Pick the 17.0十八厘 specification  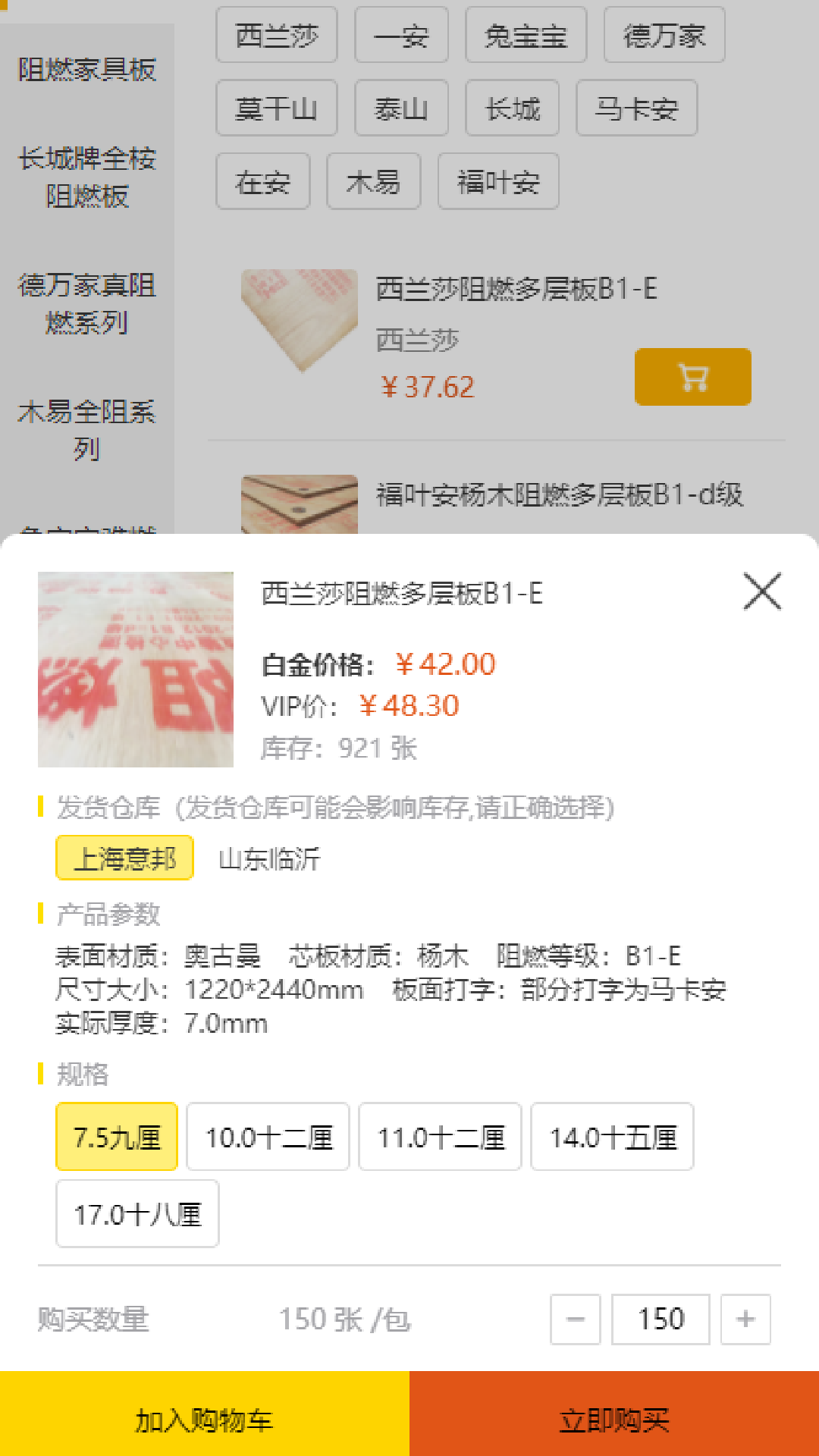click(138, 1213)
